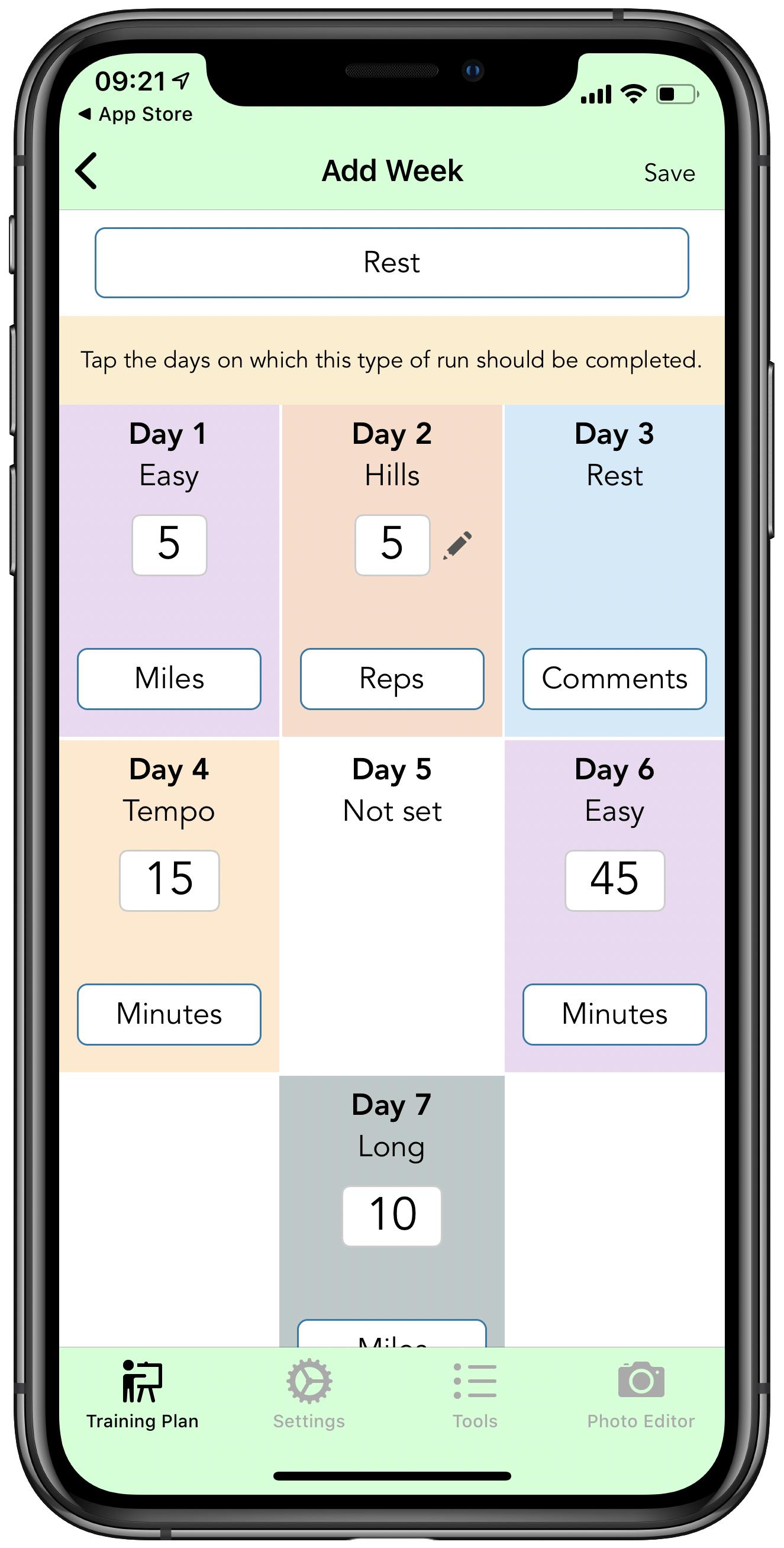Screen dimensions: 784x1548
Task: Edit Day 4 Tempo value 15
Action: pos(169,881)
